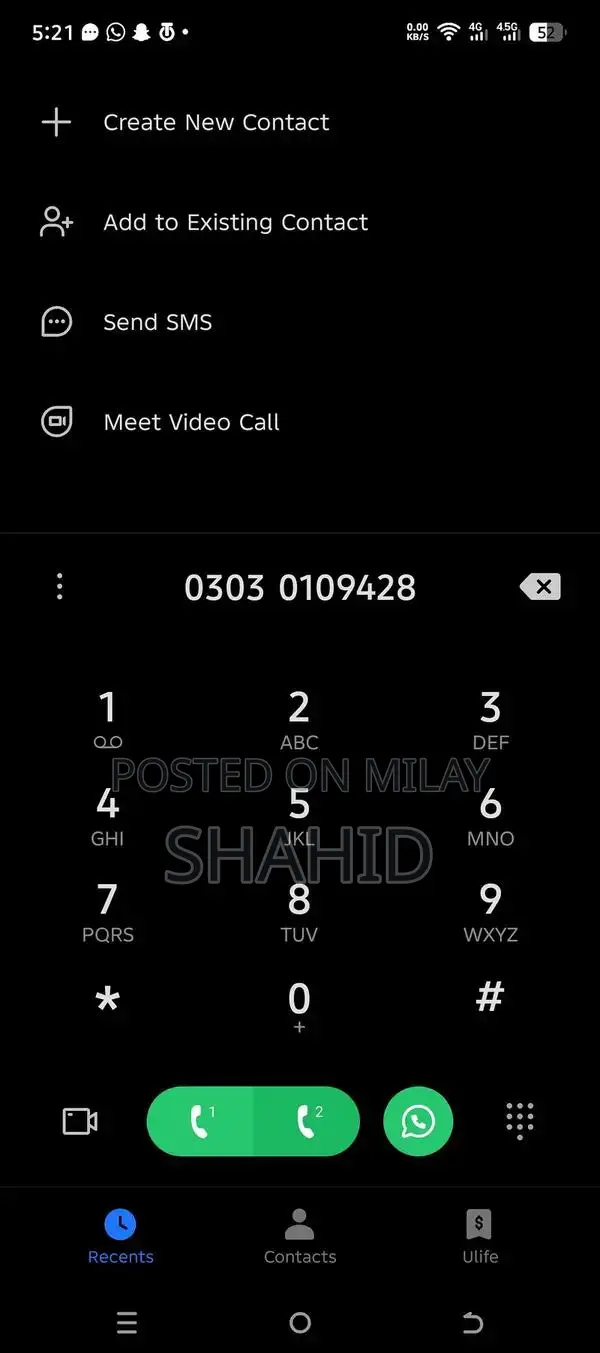Call using SIM 2 button

pyautogui.click(x=308, y=1121)
